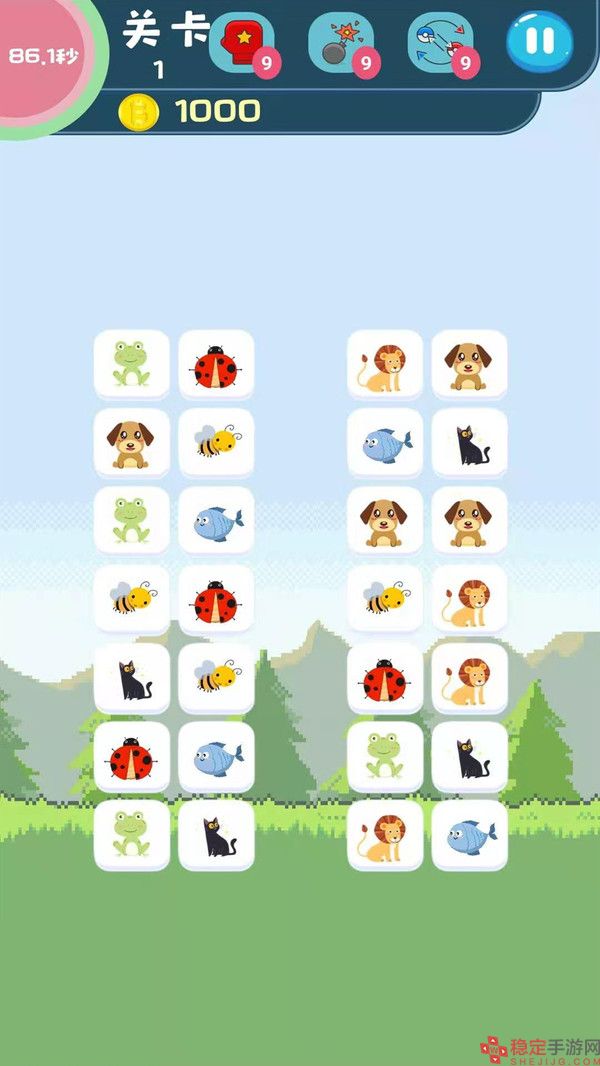Select the frog tile directly left of a ladybug

131,365
